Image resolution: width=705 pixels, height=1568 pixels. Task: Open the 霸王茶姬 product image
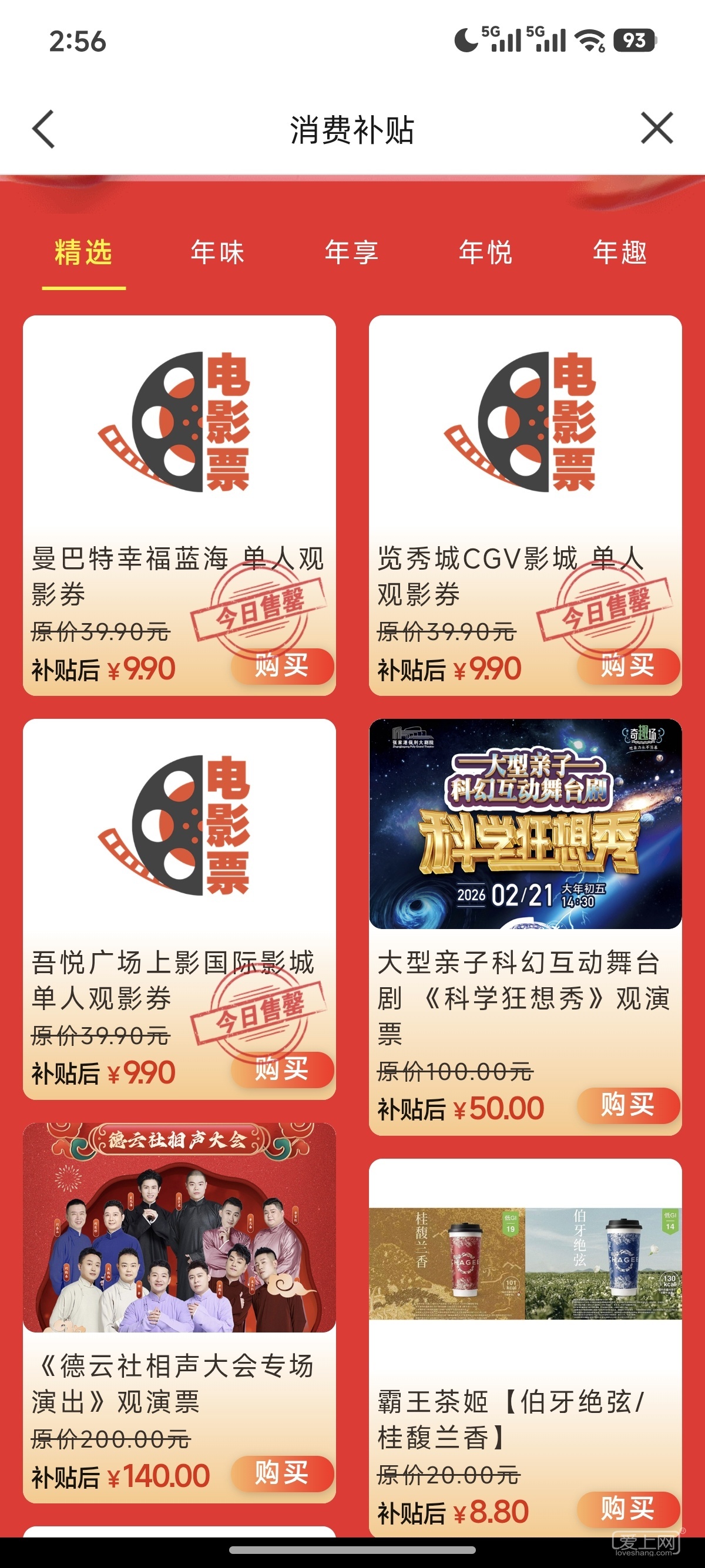pos(525,1263)
